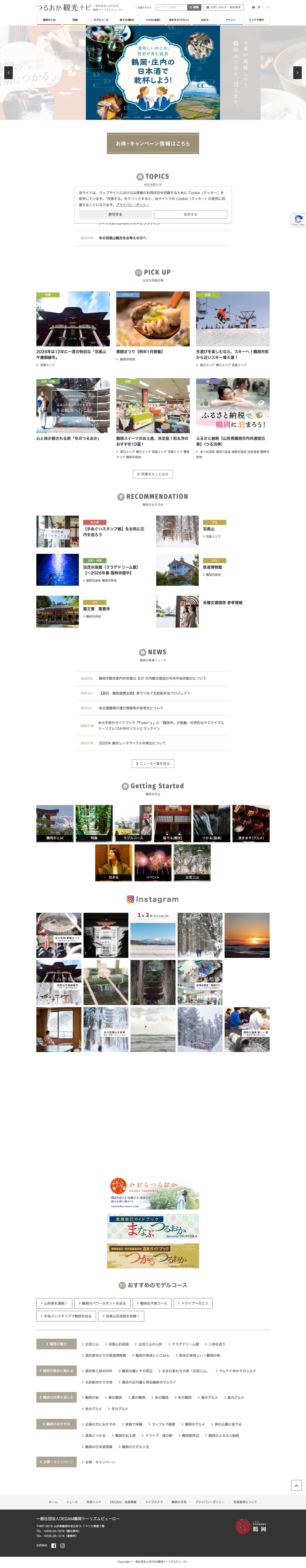The width and height of the screenshot is (306, 1568).
Task: Tap the 許可する cookie consent button
Action: point(115,214)
